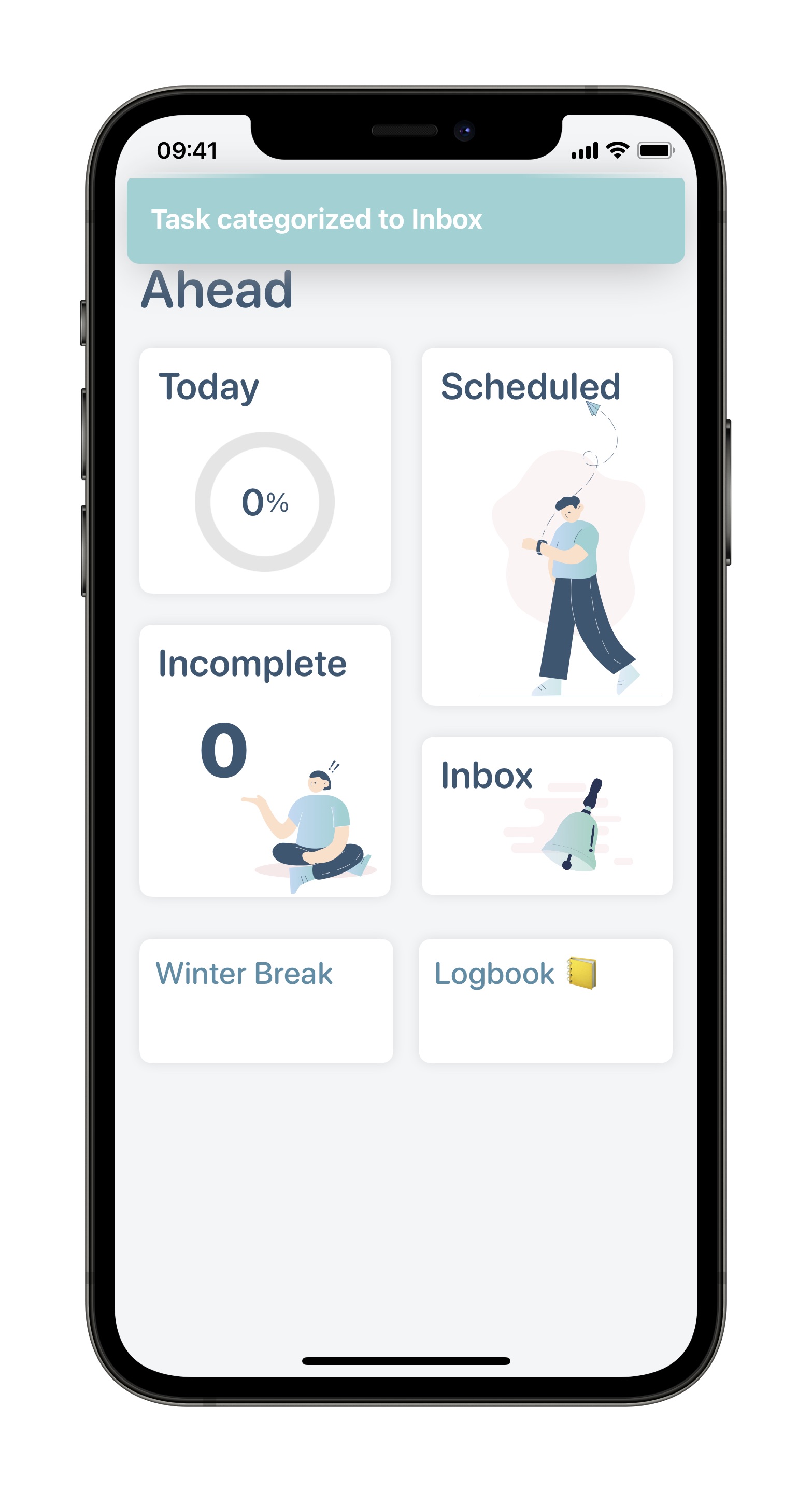View the Incomplete tasks card

264,760
